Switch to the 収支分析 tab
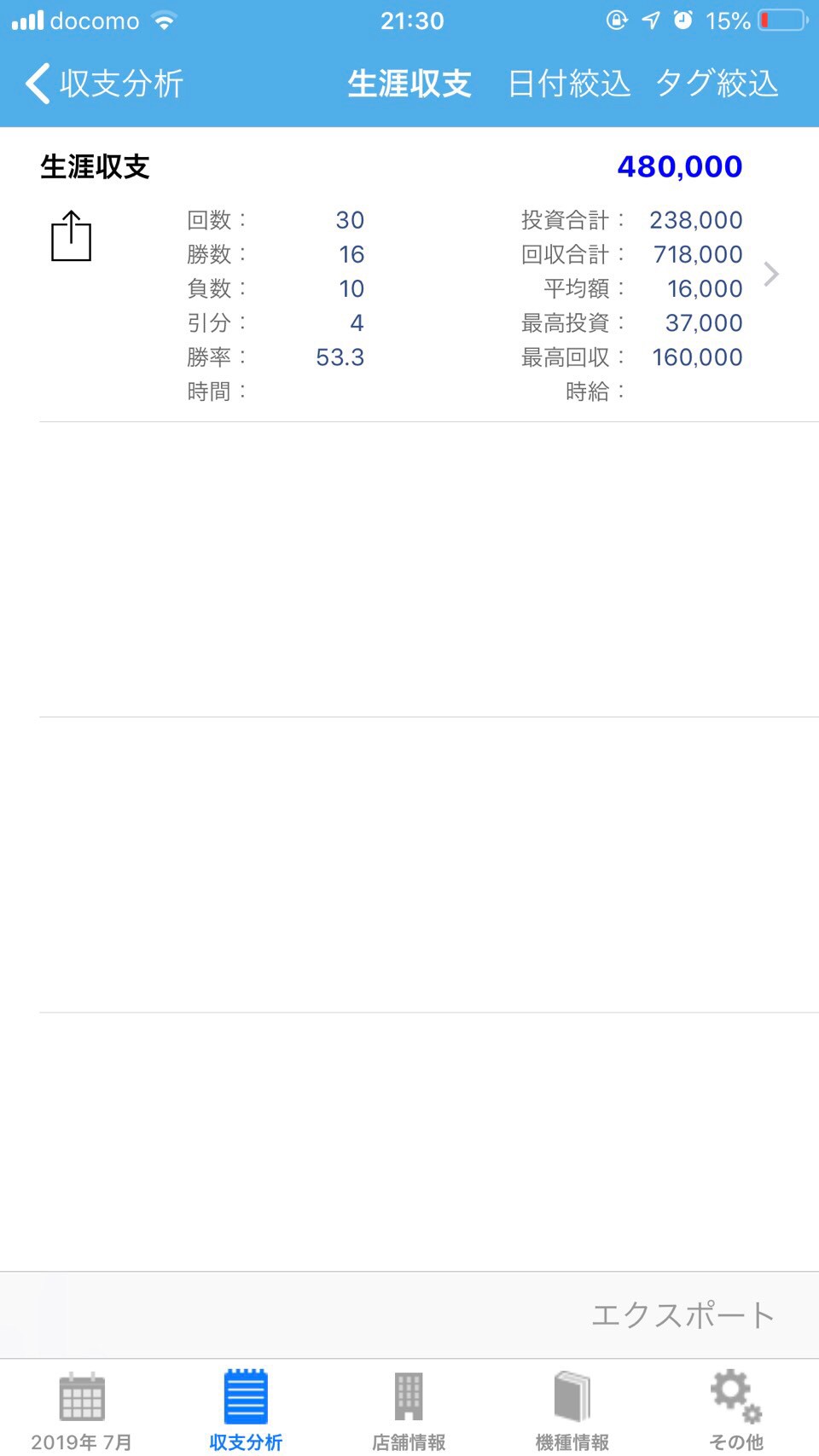819x1456 pixels. tap(246, 1411)
